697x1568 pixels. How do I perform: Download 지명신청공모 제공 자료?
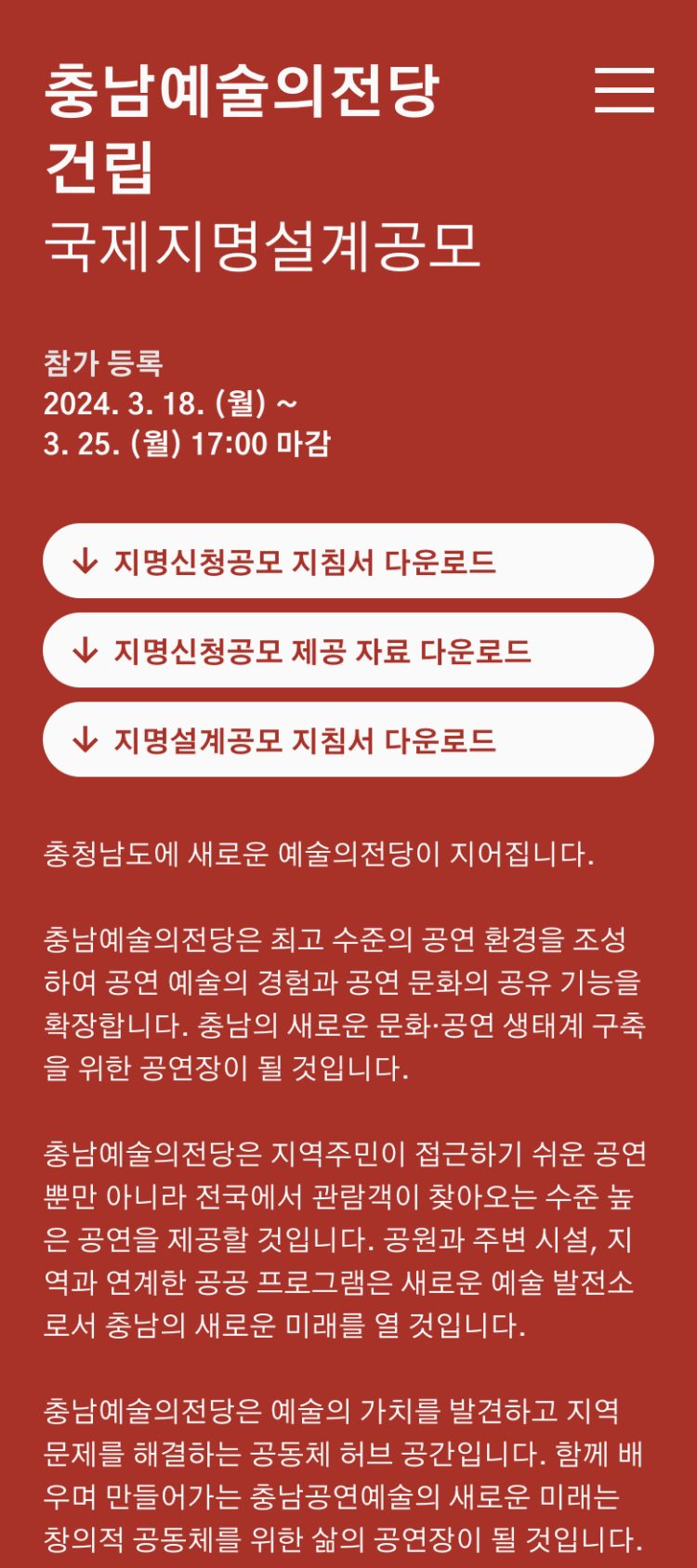348,650
